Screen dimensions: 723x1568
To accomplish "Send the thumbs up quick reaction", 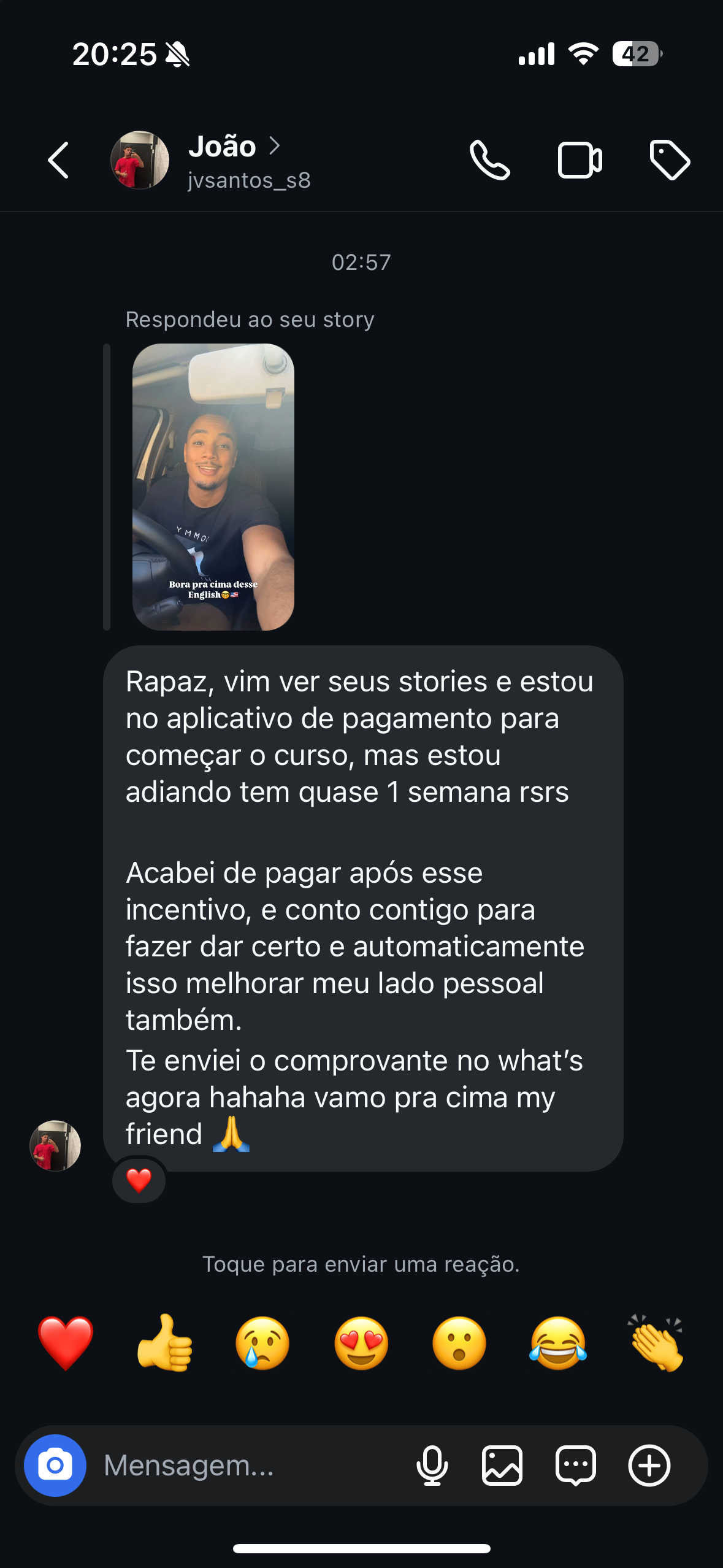I will point(164,1343).
